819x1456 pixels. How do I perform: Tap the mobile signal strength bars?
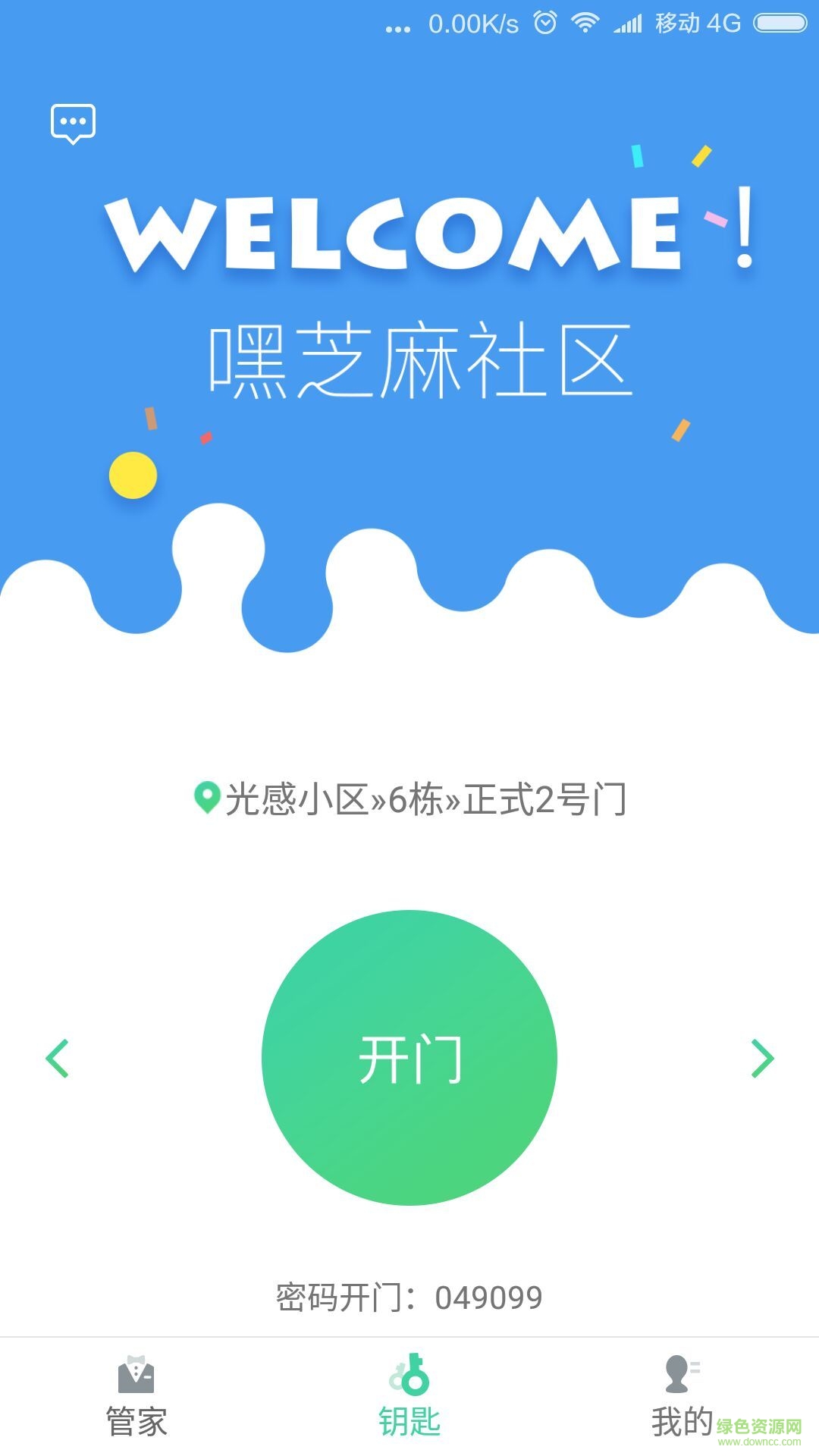point(629,22)
